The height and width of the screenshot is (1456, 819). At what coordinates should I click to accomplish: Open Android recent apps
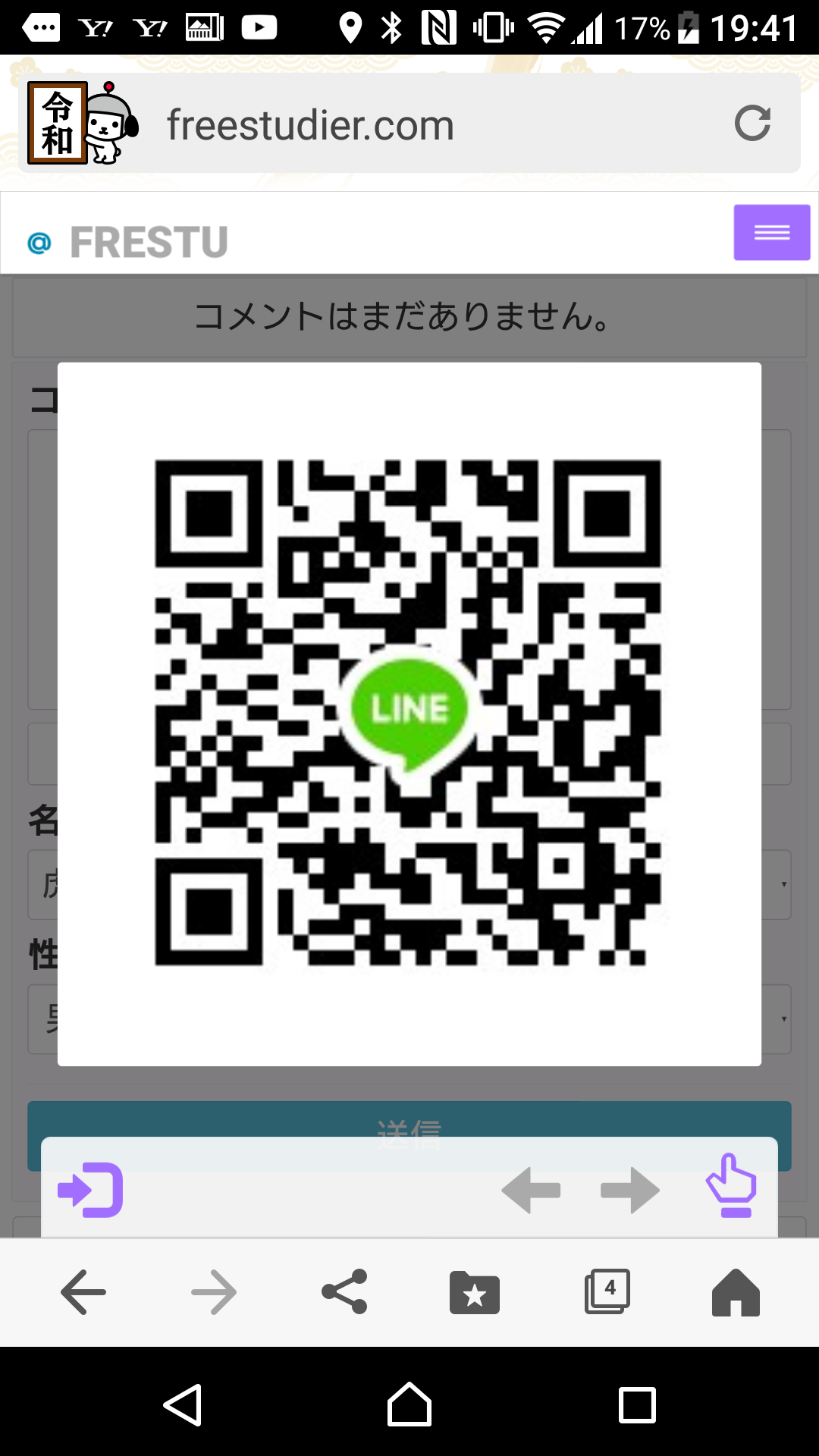tap(637, 1405)
